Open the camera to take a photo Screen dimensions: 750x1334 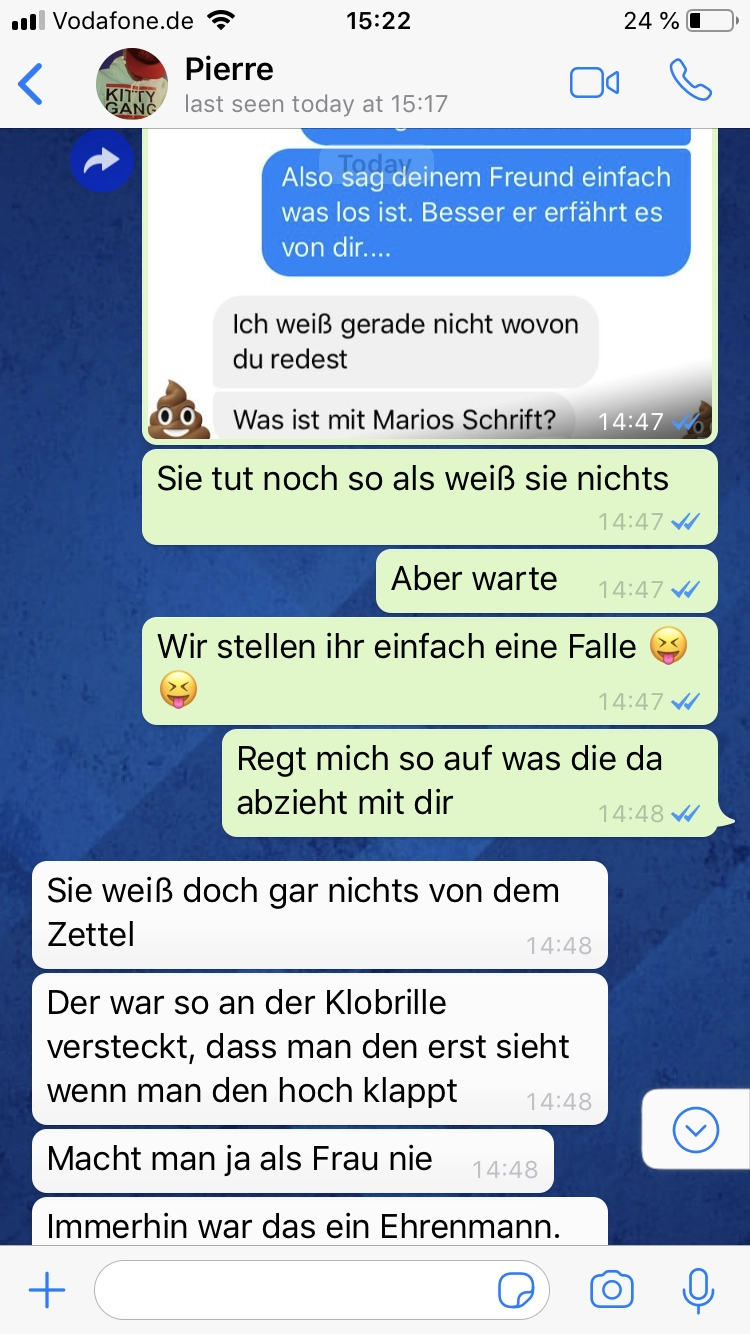pos(612,1290)
